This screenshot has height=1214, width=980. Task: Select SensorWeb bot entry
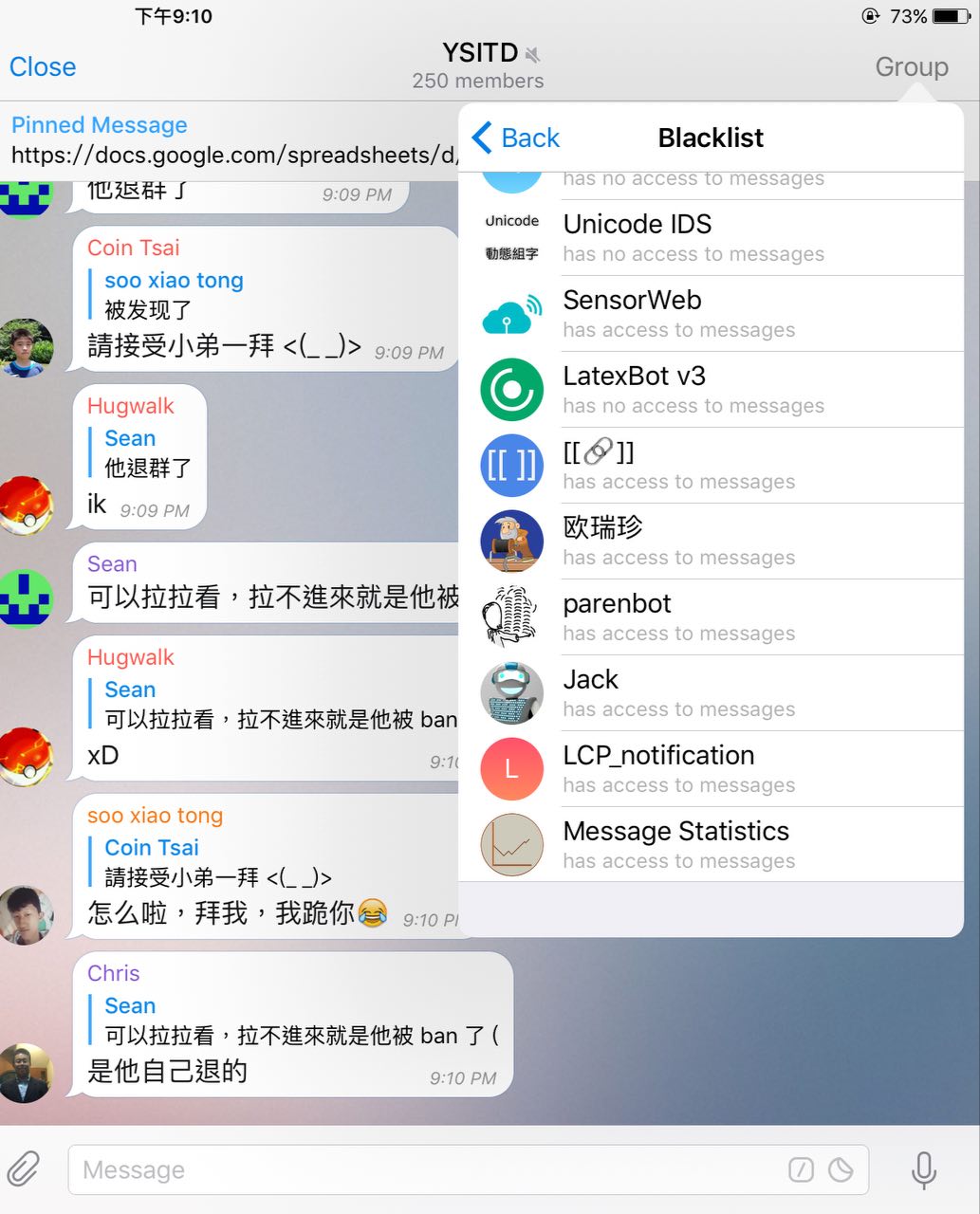coord(712,314)
